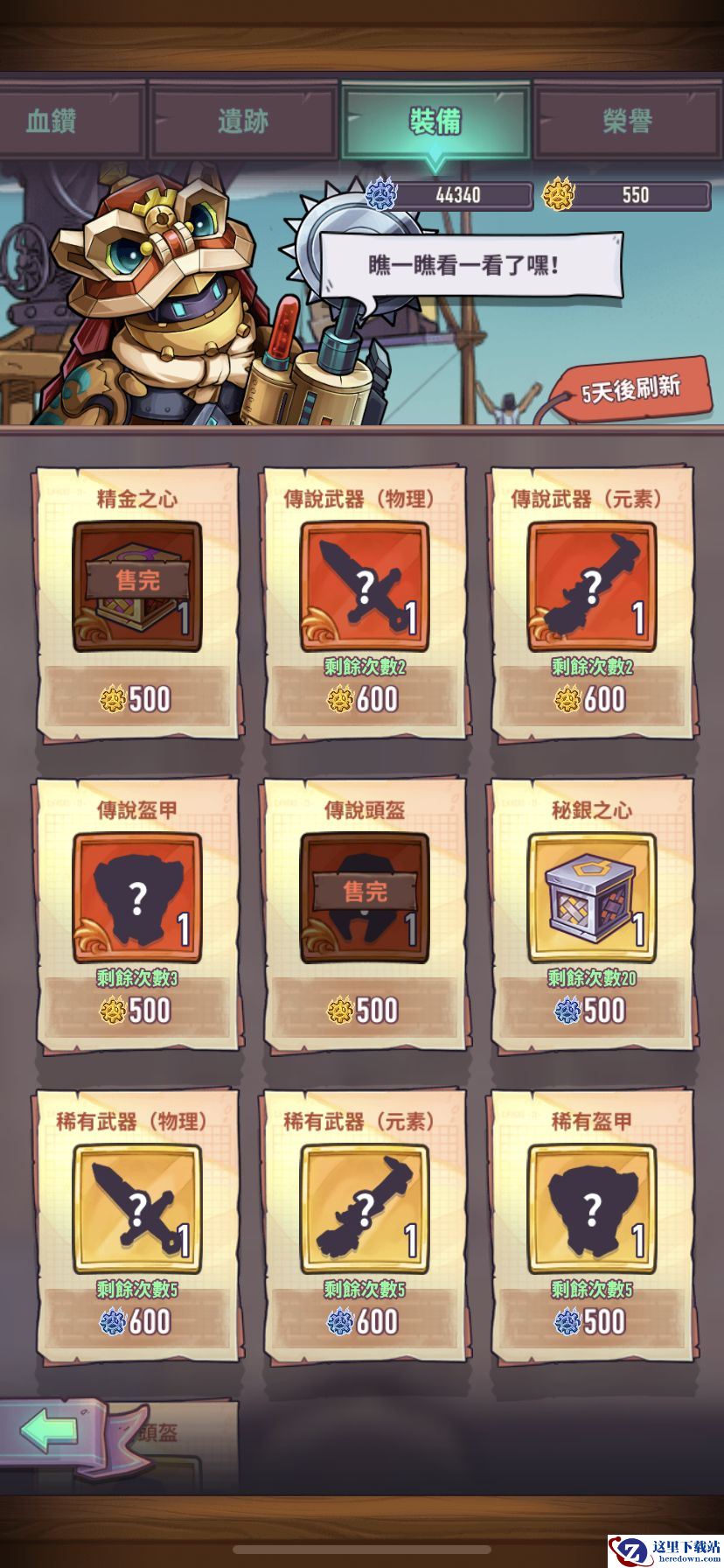Open the 稀有武器（元素） card

pyautogui.click(x=365, y=1225)
